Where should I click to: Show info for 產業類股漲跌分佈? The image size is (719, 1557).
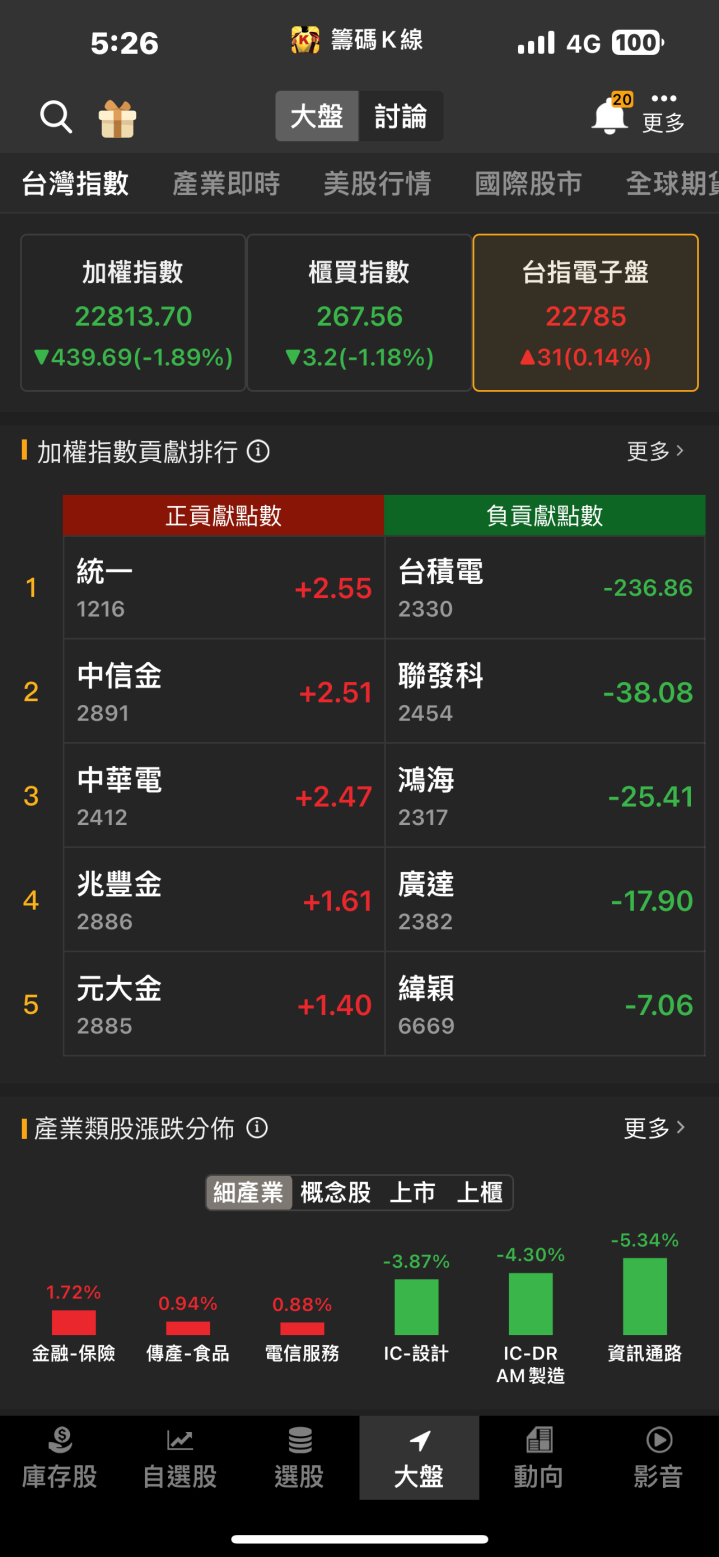tap(257, 1128)
